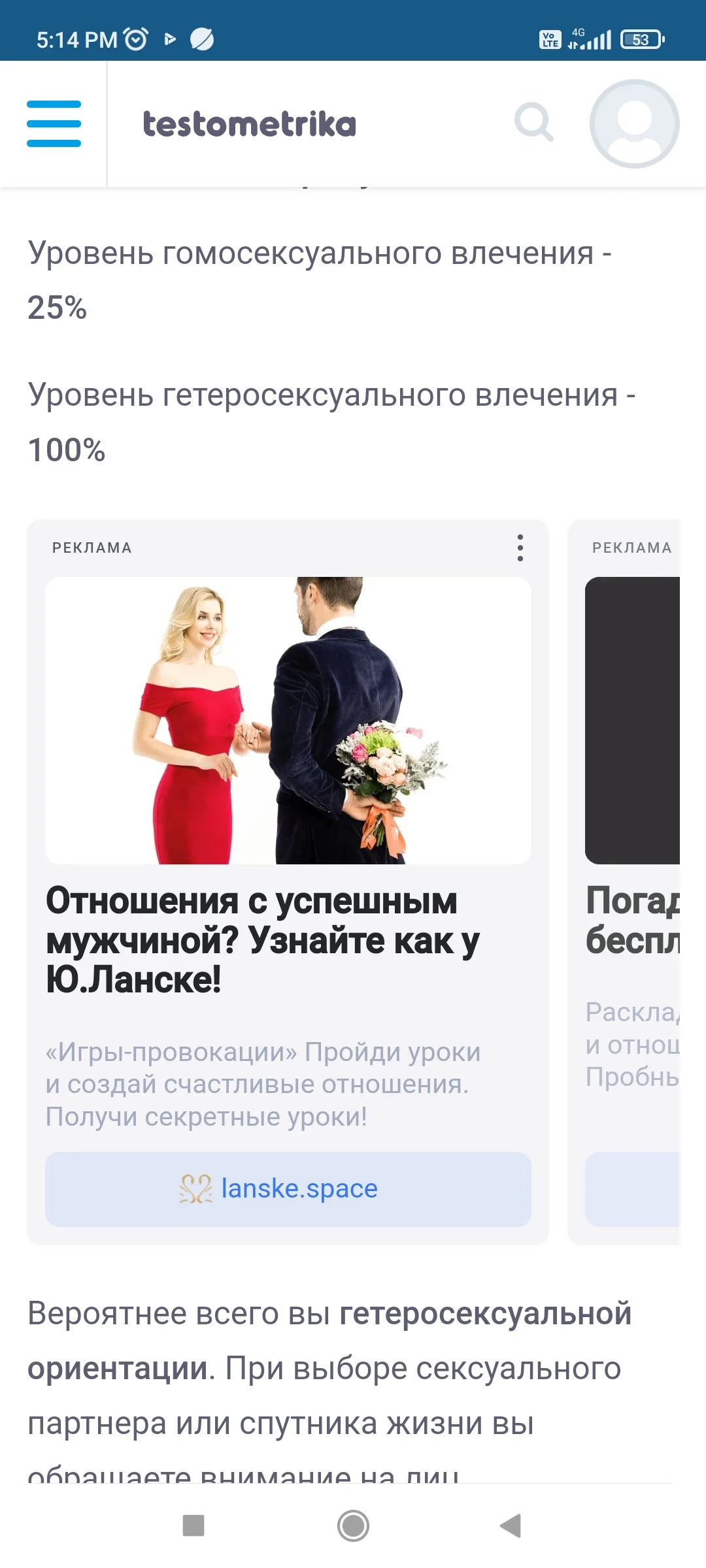Open the testometrika logo link
706x1568 pixels.
point(250,124)
